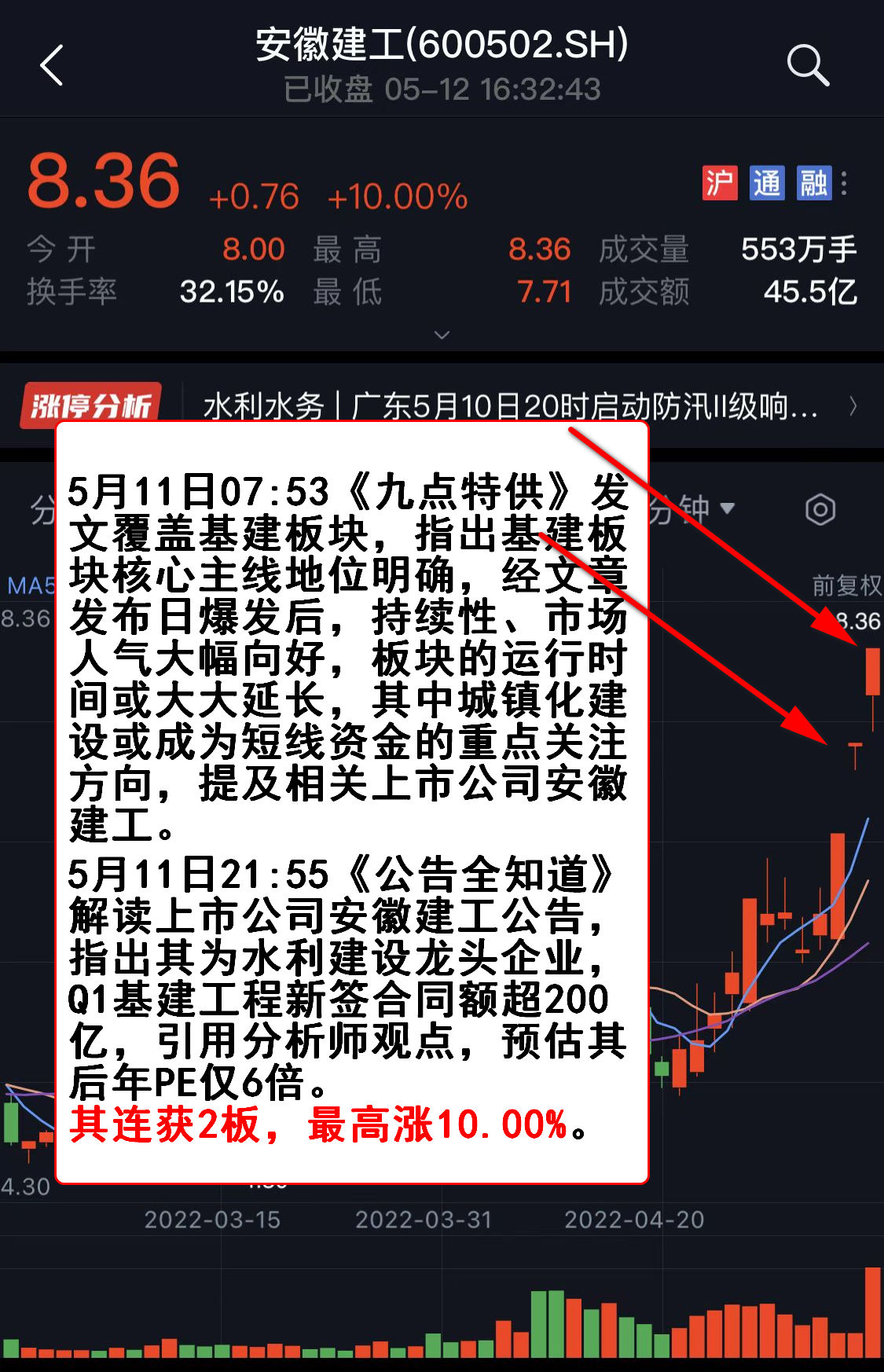Open the 涨停分析 news about 水利水务
This screenshot has width=884, height=1372.
pyautogui.click(x=511, y=406)
